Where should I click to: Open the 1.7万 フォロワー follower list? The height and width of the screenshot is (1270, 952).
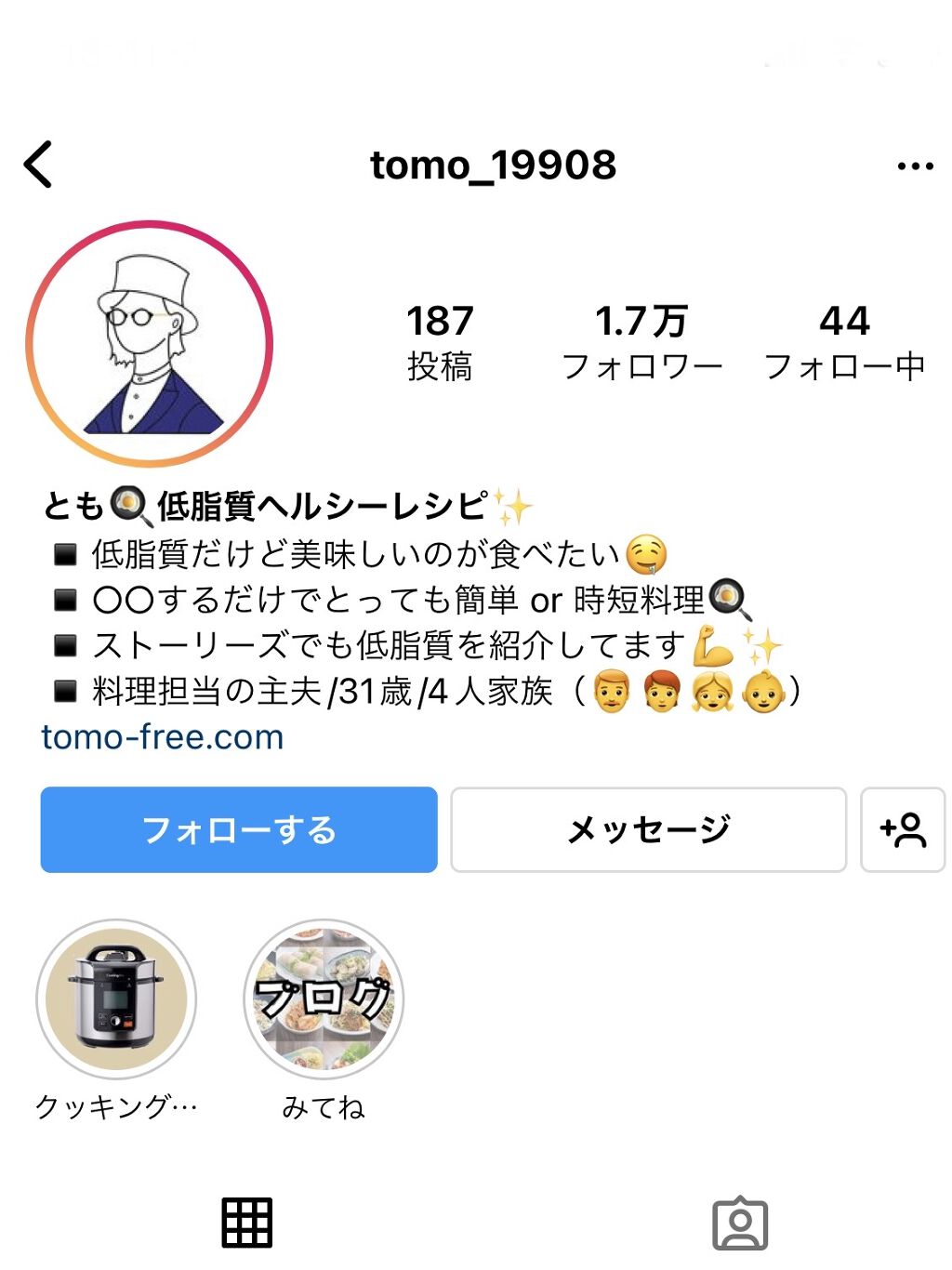pos(643,341)
